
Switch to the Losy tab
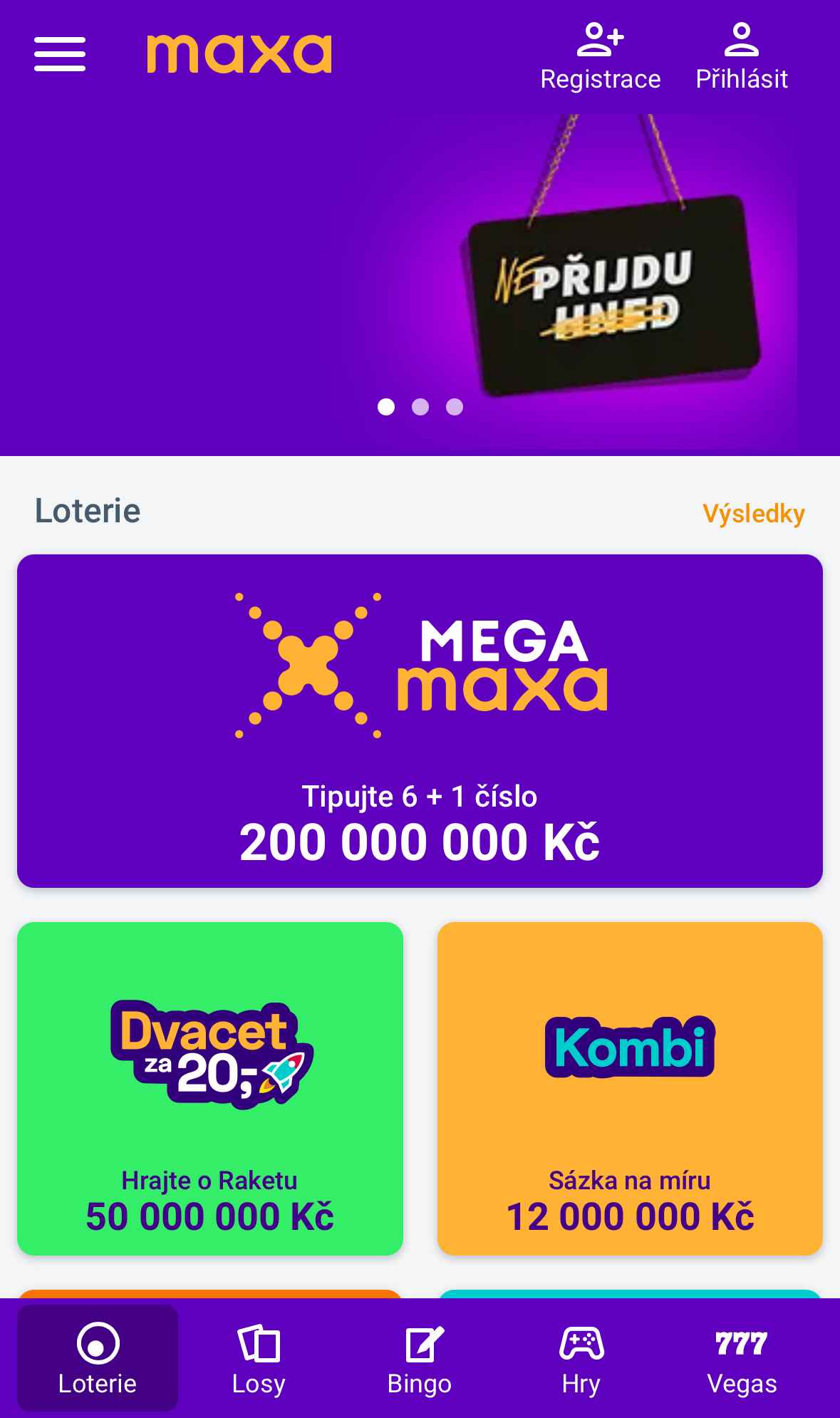pyautogui.click(x=259, y=1358)
